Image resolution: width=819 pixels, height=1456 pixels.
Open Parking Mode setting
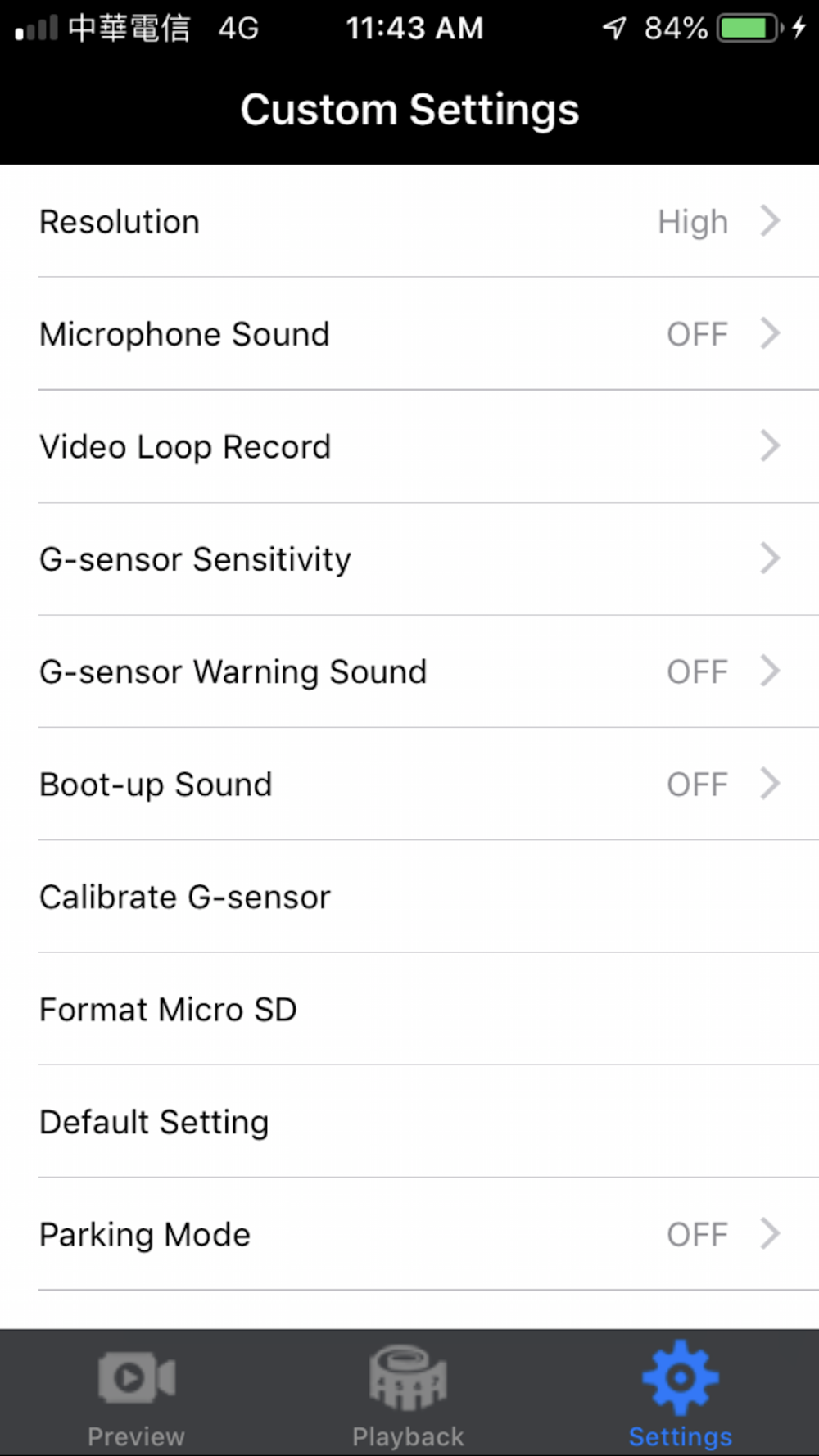click(409, 1234)
